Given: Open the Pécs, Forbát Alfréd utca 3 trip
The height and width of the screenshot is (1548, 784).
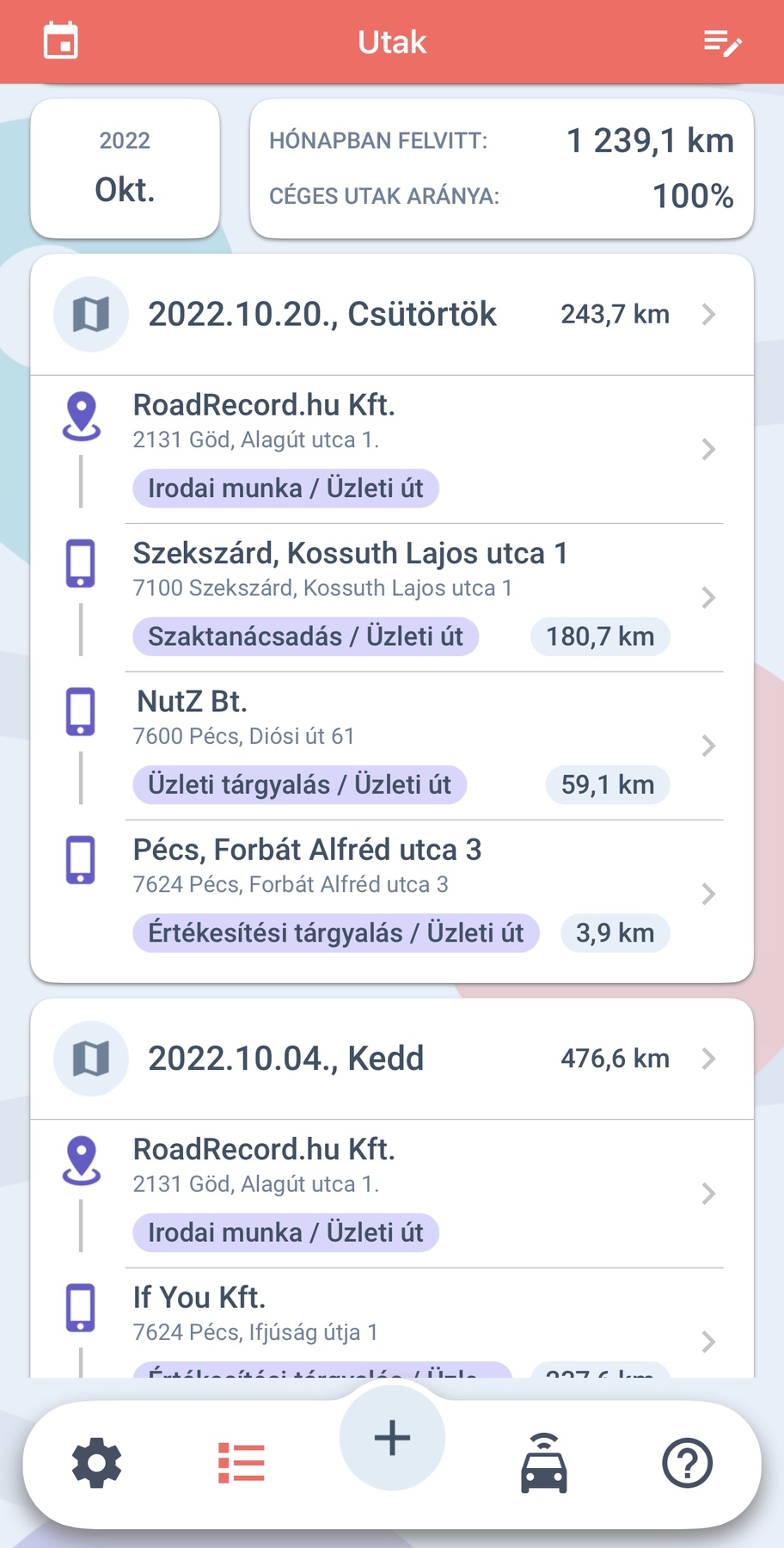Looking at the screenshot, I should tap(392, 894).
